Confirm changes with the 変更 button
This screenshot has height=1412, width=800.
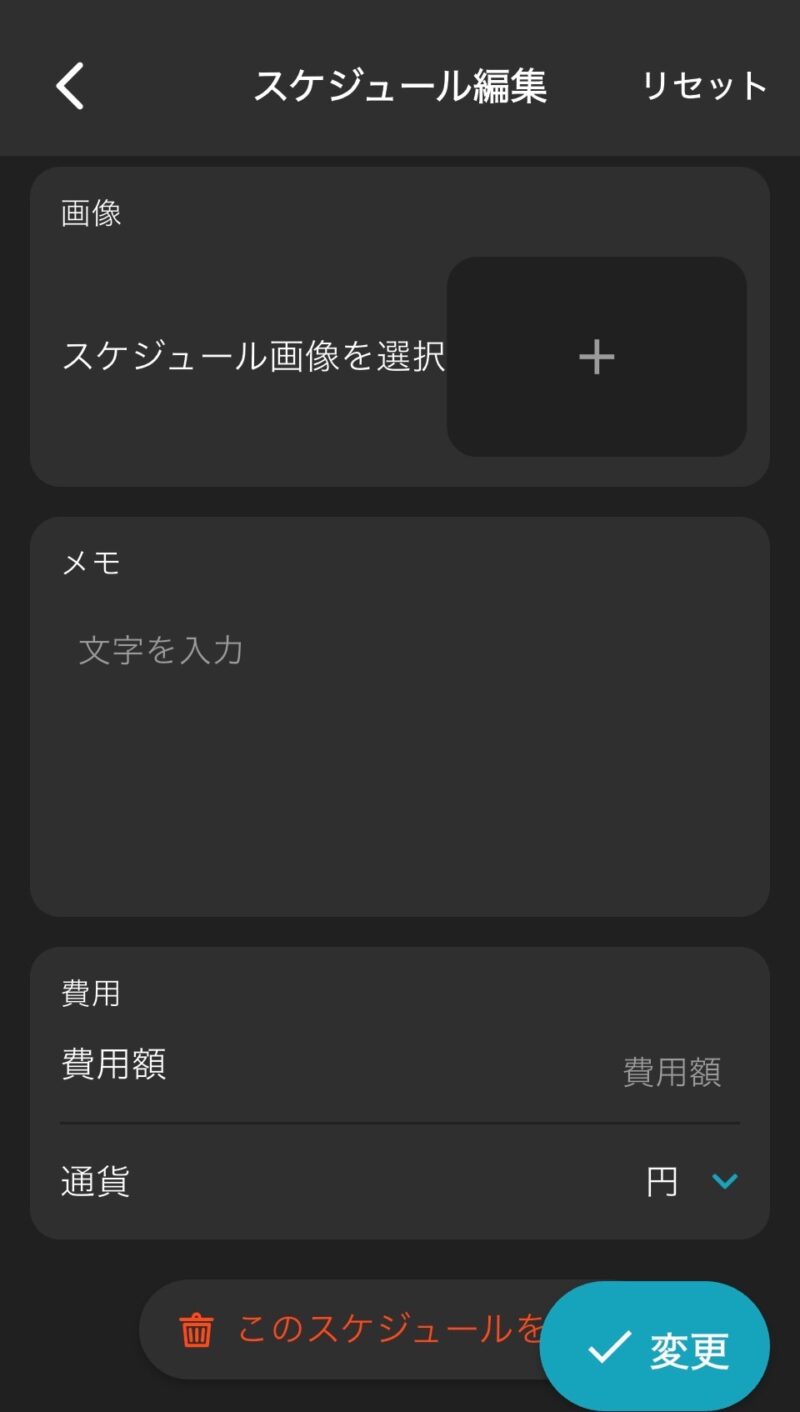coord(655,1348)
